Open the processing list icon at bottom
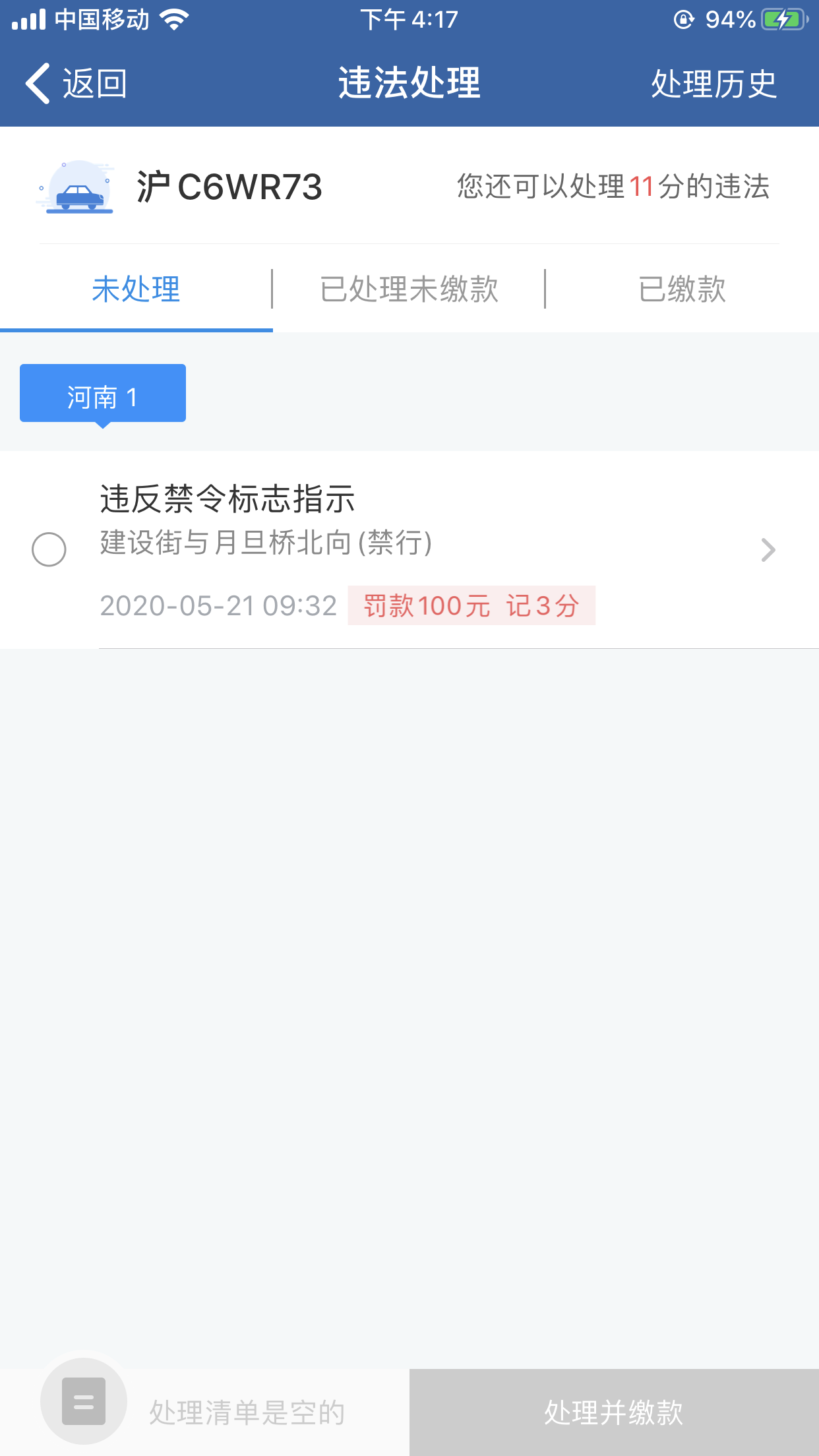 (84, 1401)
